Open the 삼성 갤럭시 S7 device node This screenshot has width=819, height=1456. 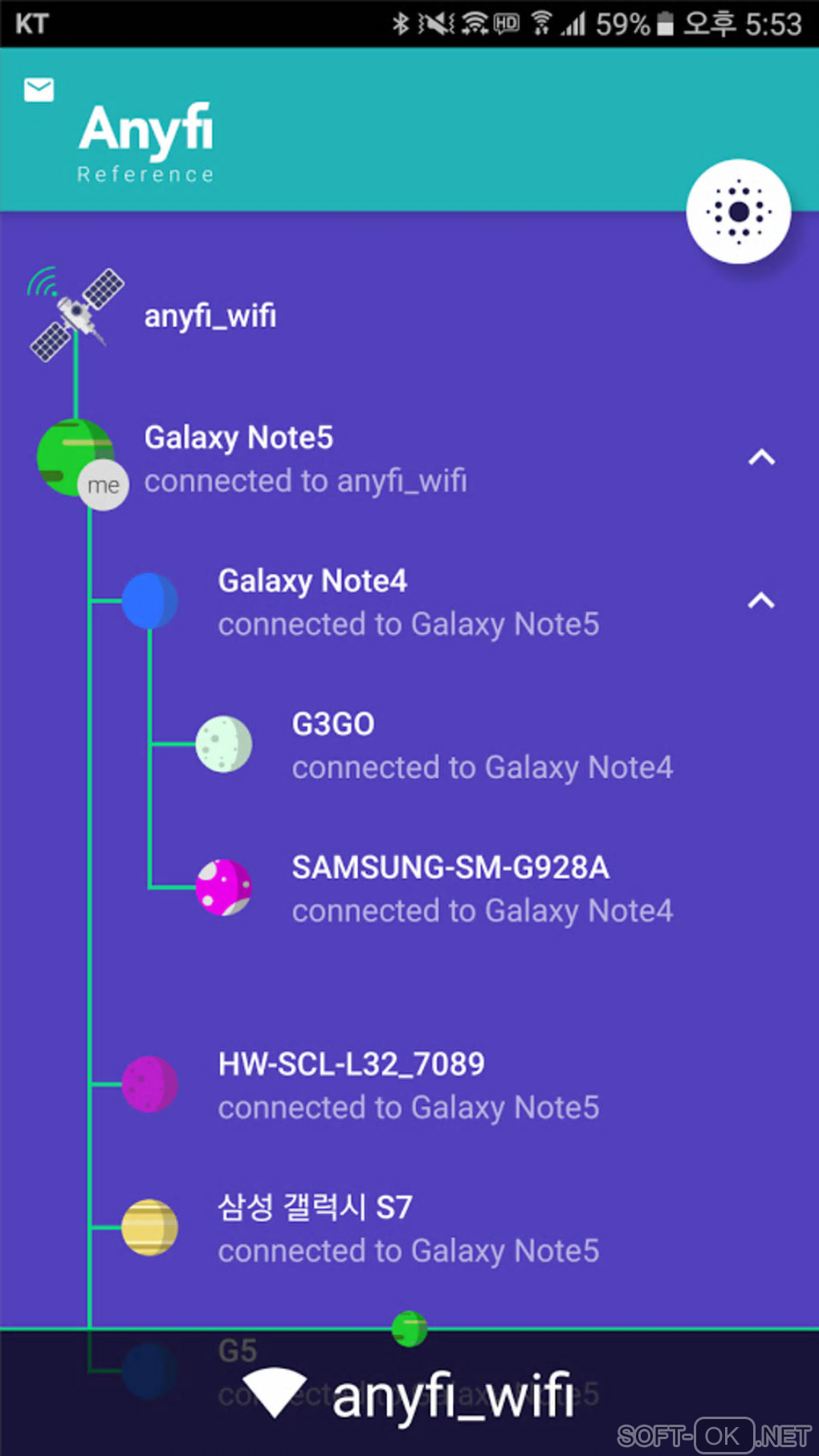(315, 1208)
